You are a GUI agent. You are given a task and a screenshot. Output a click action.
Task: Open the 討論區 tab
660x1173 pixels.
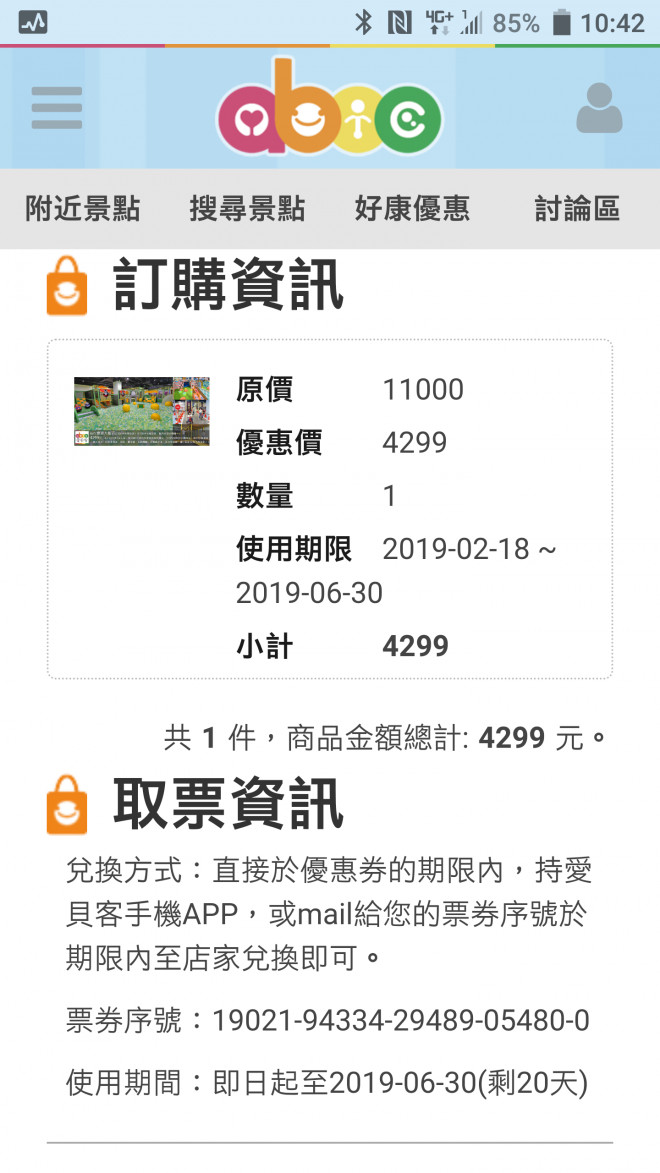tap(577, 209)
